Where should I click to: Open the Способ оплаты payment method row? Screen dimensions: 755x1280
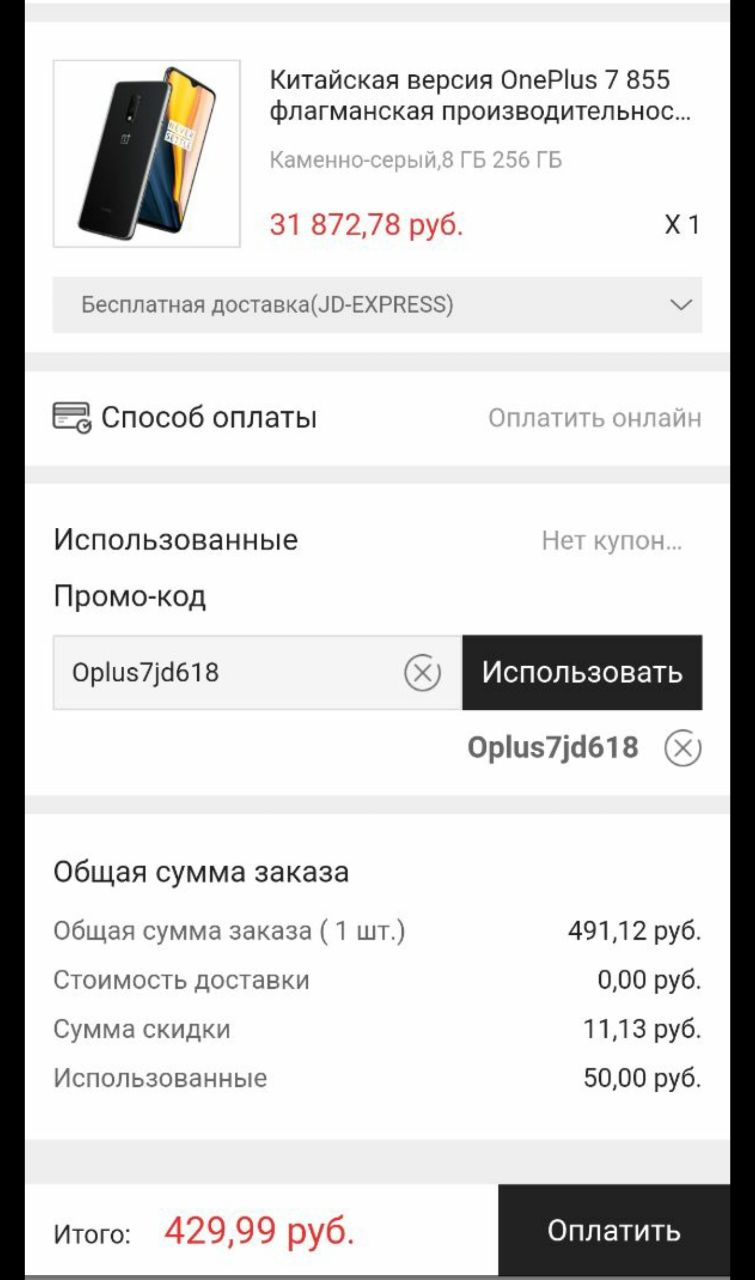point(378,418)
